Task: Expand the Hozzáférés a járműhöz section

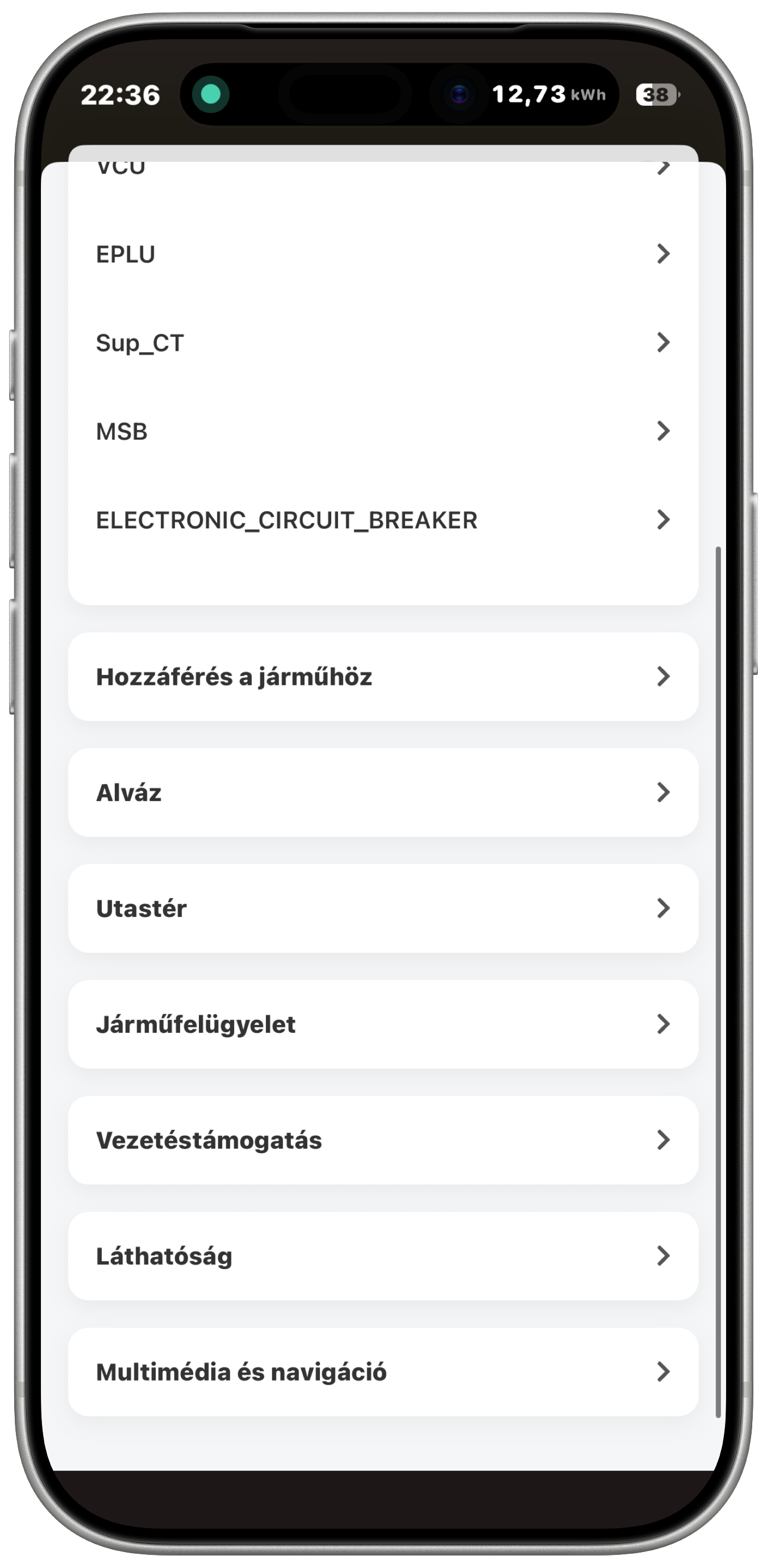Action: coord(383,677)
